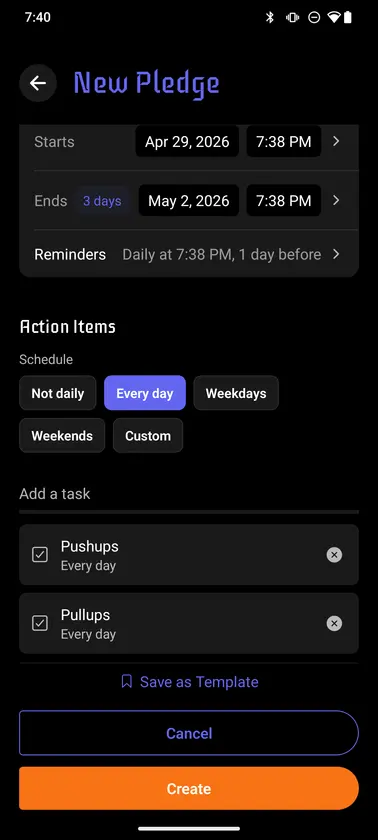Change the 7:38 PM start time

[x=283, y=141]
